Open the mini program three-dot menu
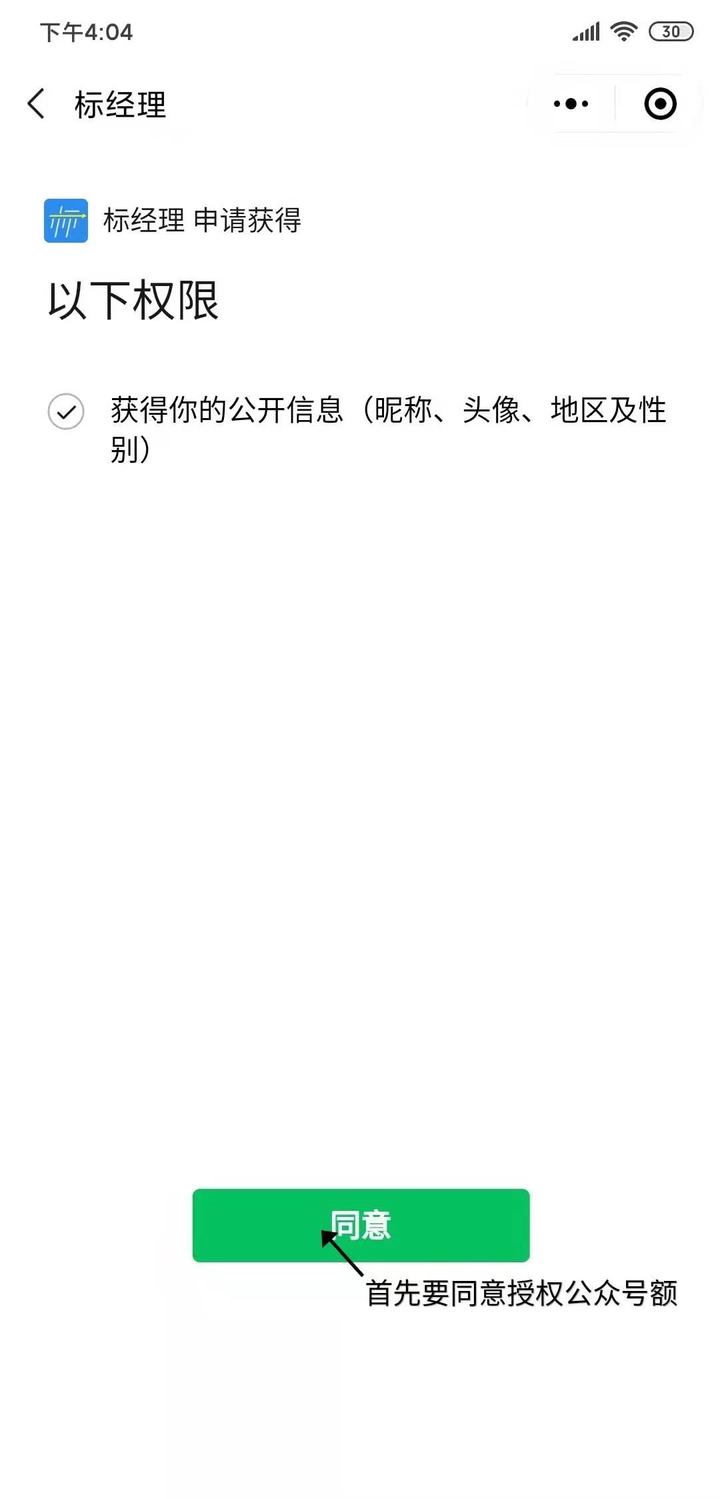The image size is (720, 1499). pos(571,104)
